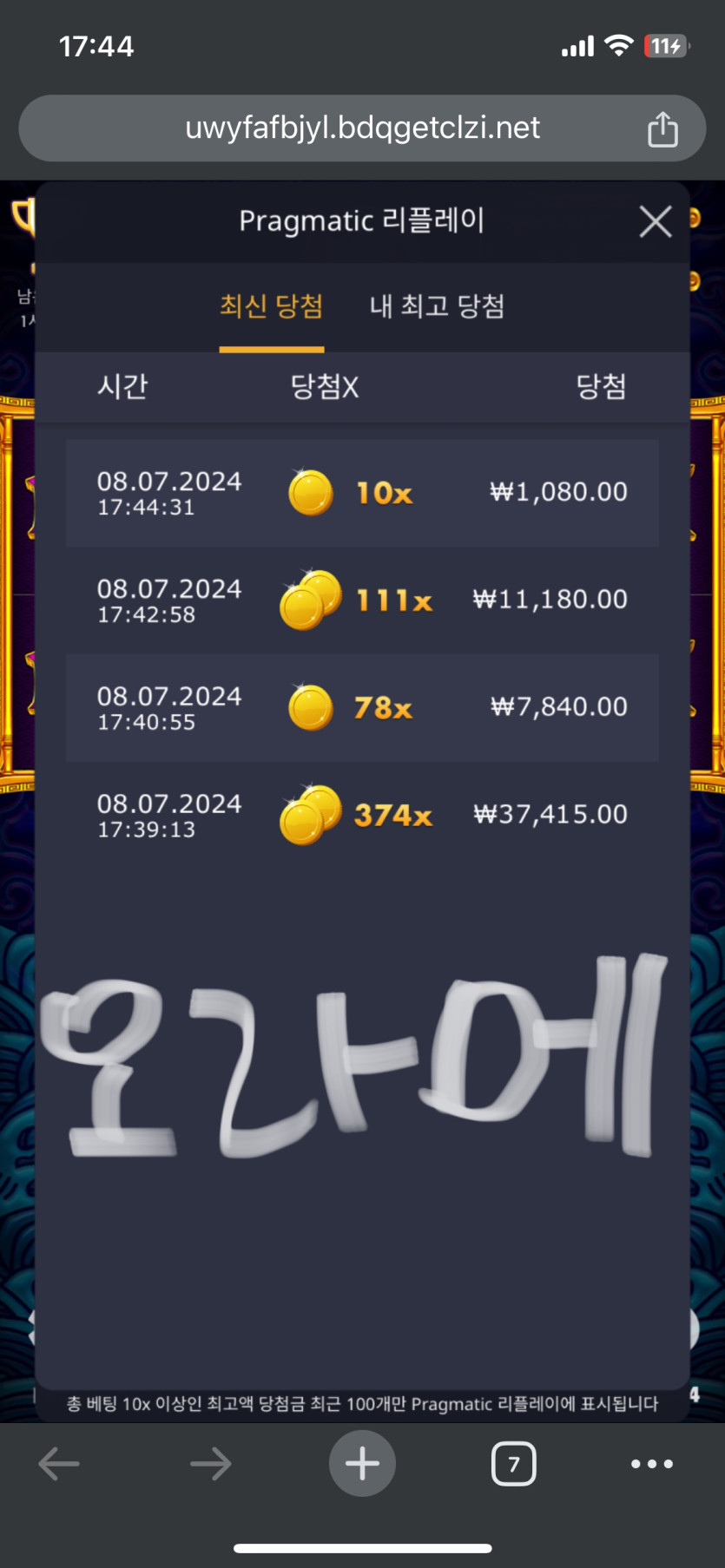Switch to the 내 최고 당첨 tab

(437, 306)
